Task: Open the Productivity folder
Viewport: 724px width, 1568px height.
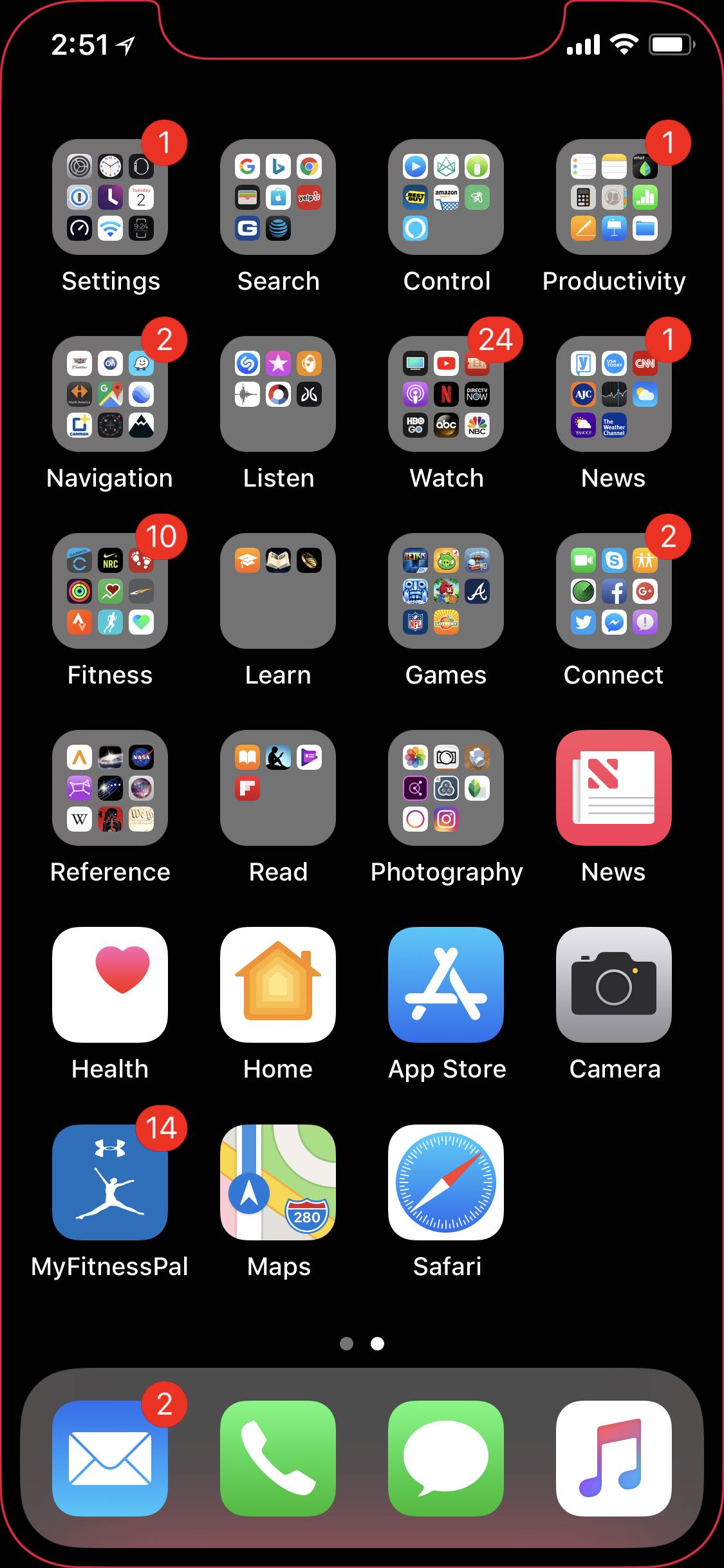Action: (x=614, y=197)
